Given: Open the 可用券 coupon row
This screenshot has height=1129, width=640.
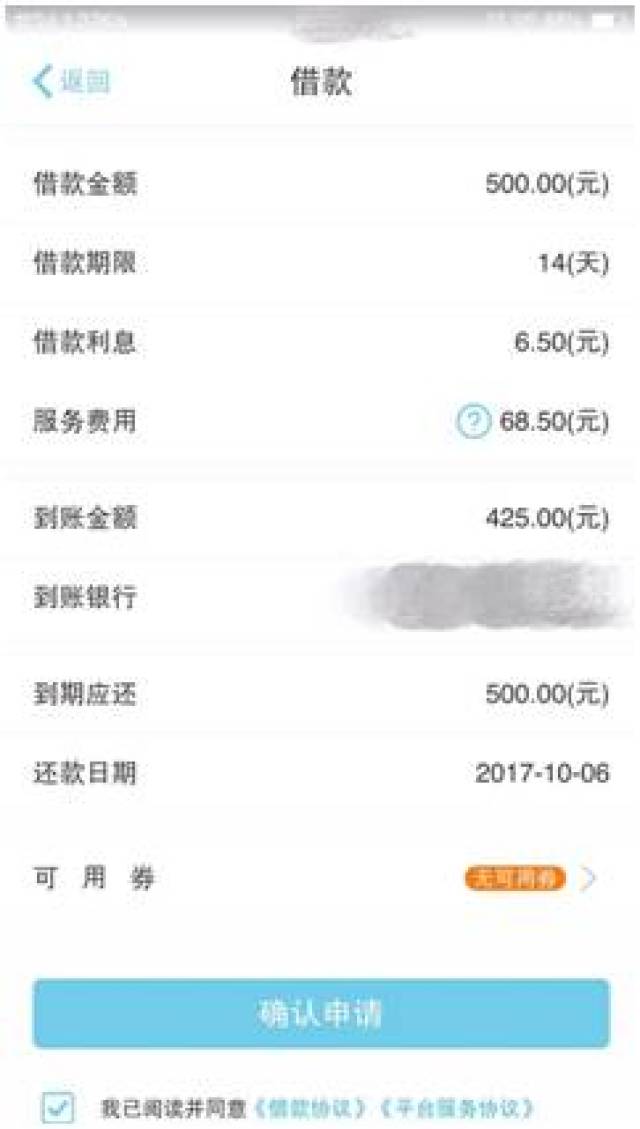Looking at the screenshot, I should coord(320,878).
